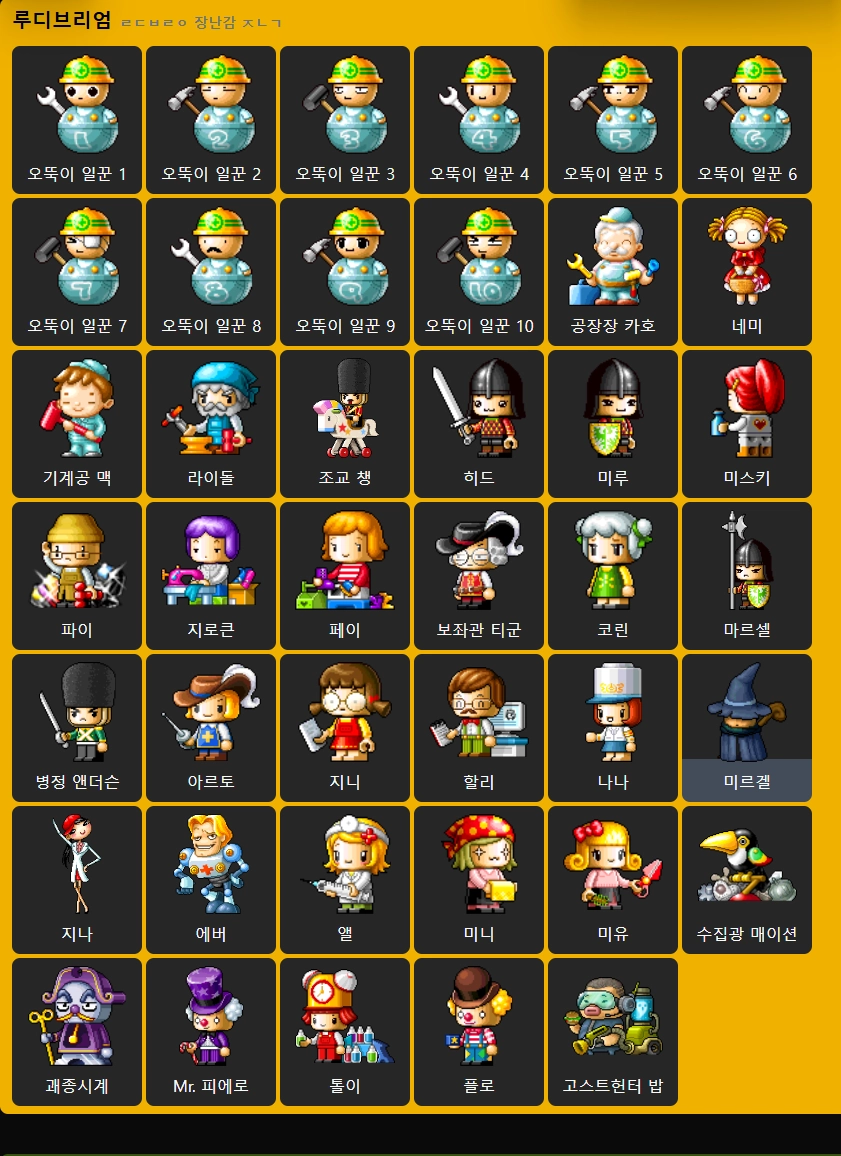The height and width of the screenshot is (1156, 841).
Task: Open the 에버 robot card
Action: tap(211, 880)
